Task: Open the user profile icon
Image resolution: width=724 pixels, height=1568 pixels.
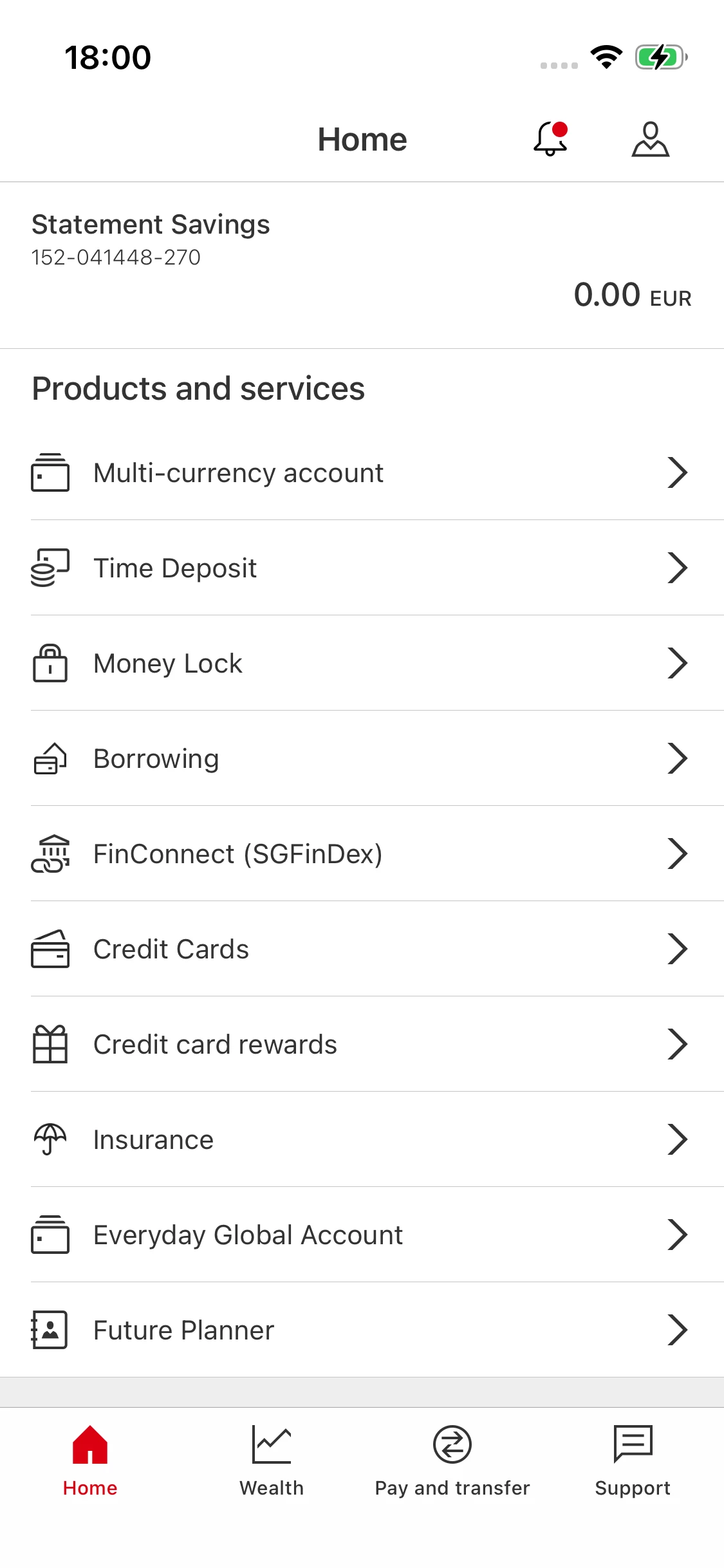Action: pyautogui.click(x=650, y=139)
